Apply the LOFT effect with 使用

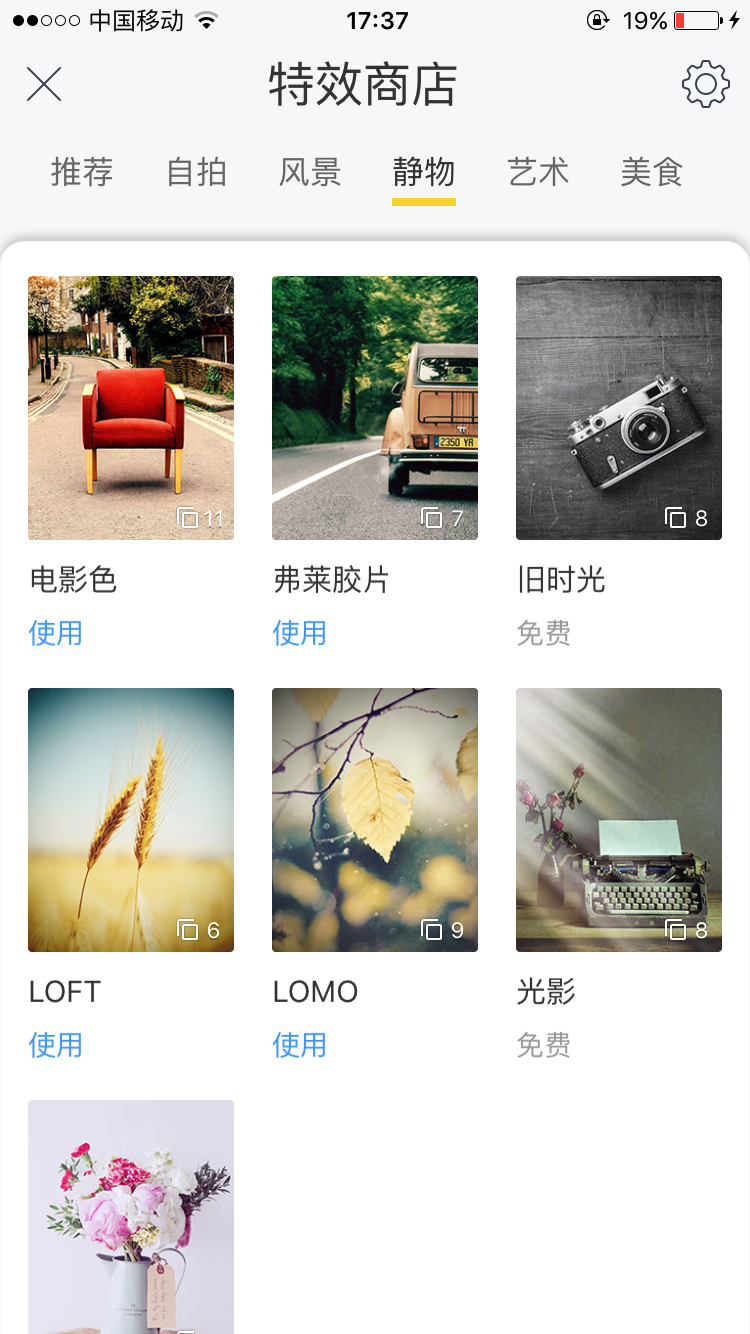56,1045
